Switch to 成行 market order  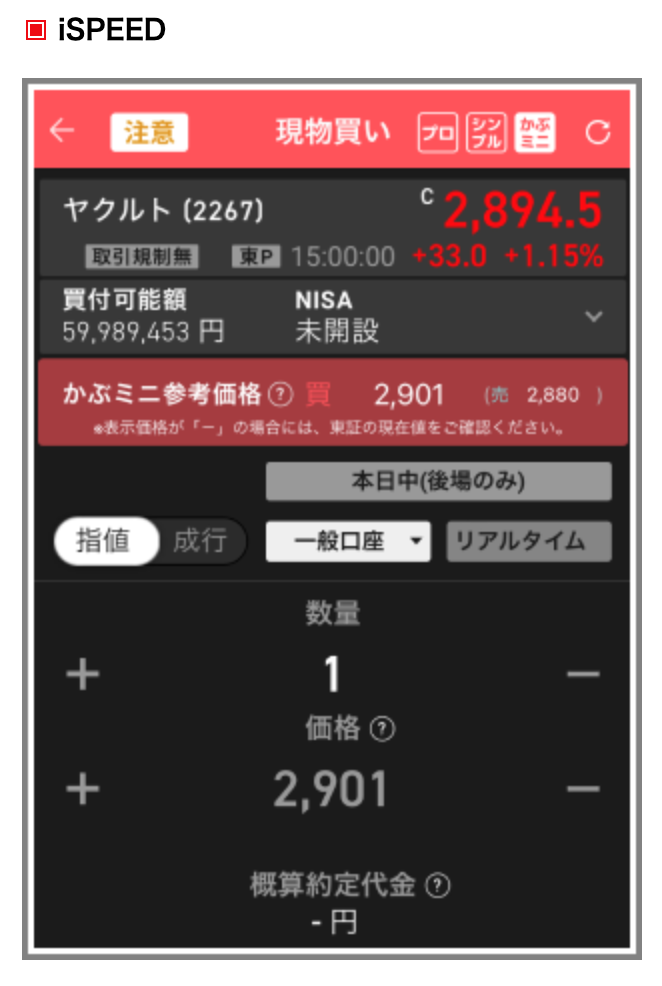click(x=199, y=541)
